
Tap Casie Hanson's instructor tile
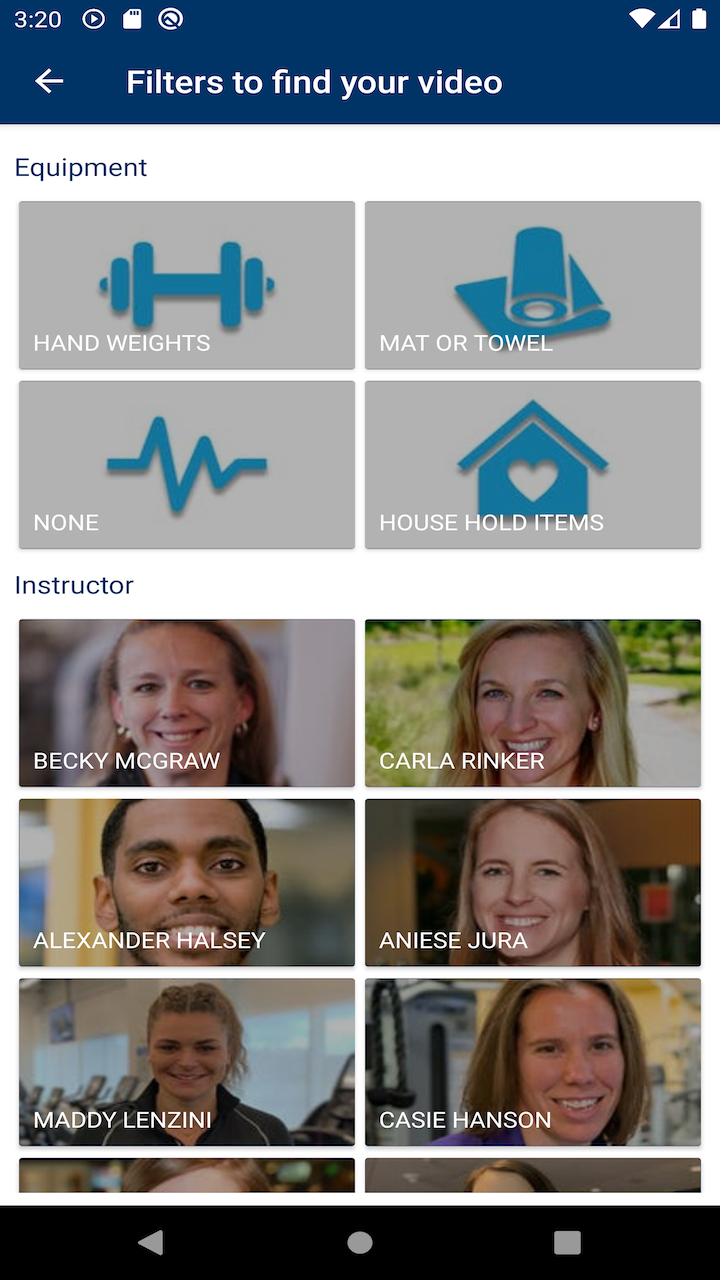pos(532,1062)
